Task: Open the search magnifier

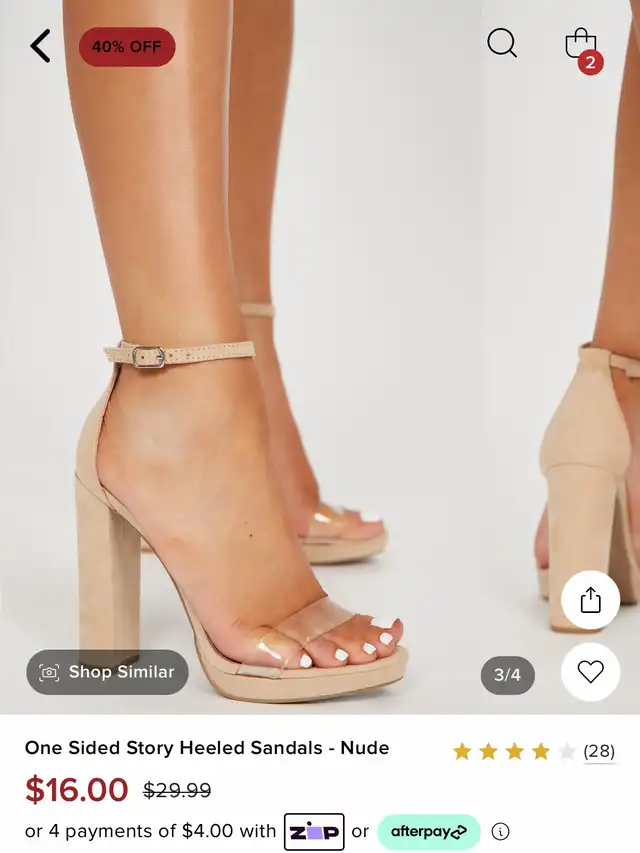Action: tap(502, 43)
